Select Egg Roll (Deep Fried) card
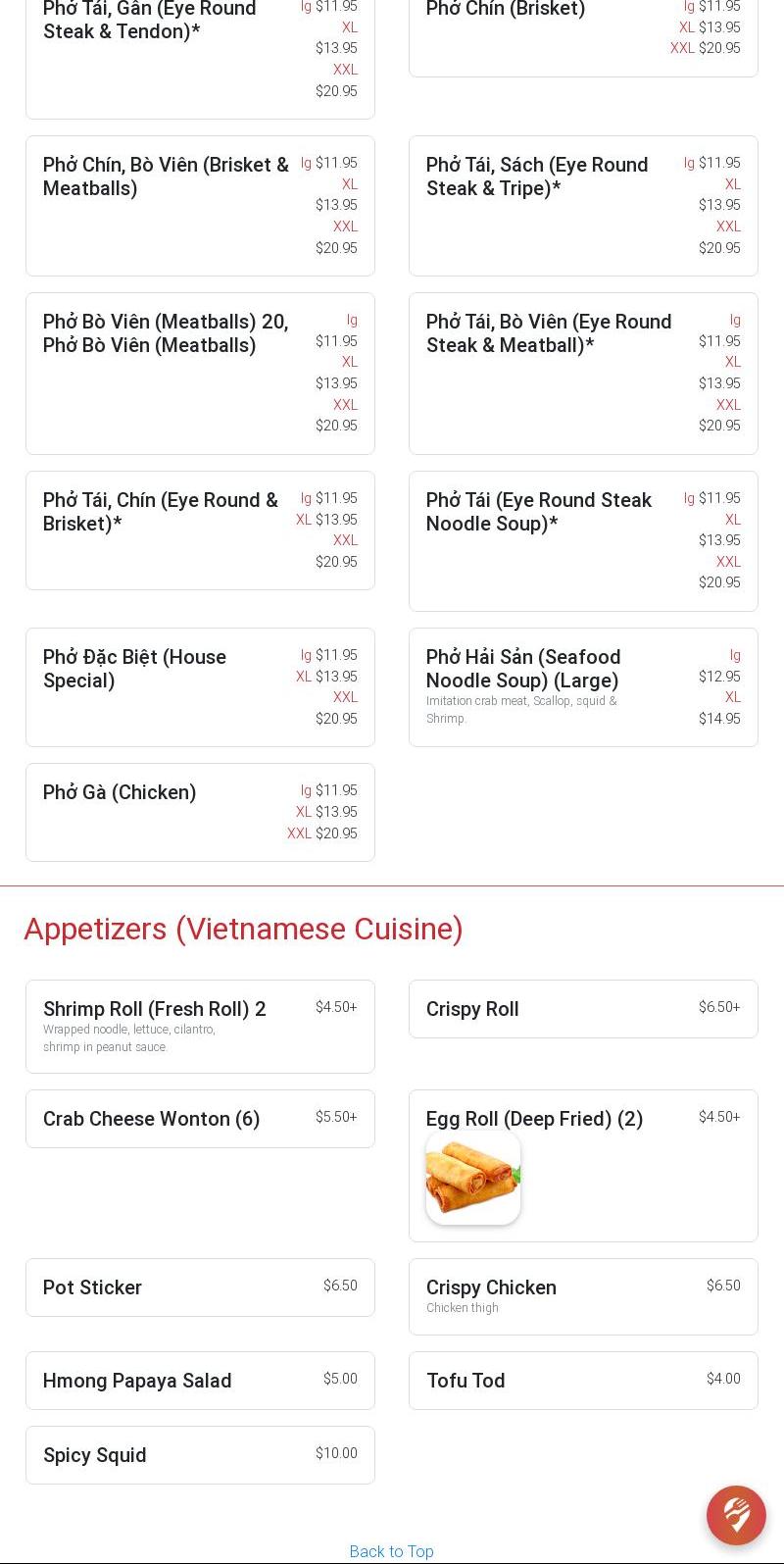Screen dimensions: 784x1564 point(583,1165)
